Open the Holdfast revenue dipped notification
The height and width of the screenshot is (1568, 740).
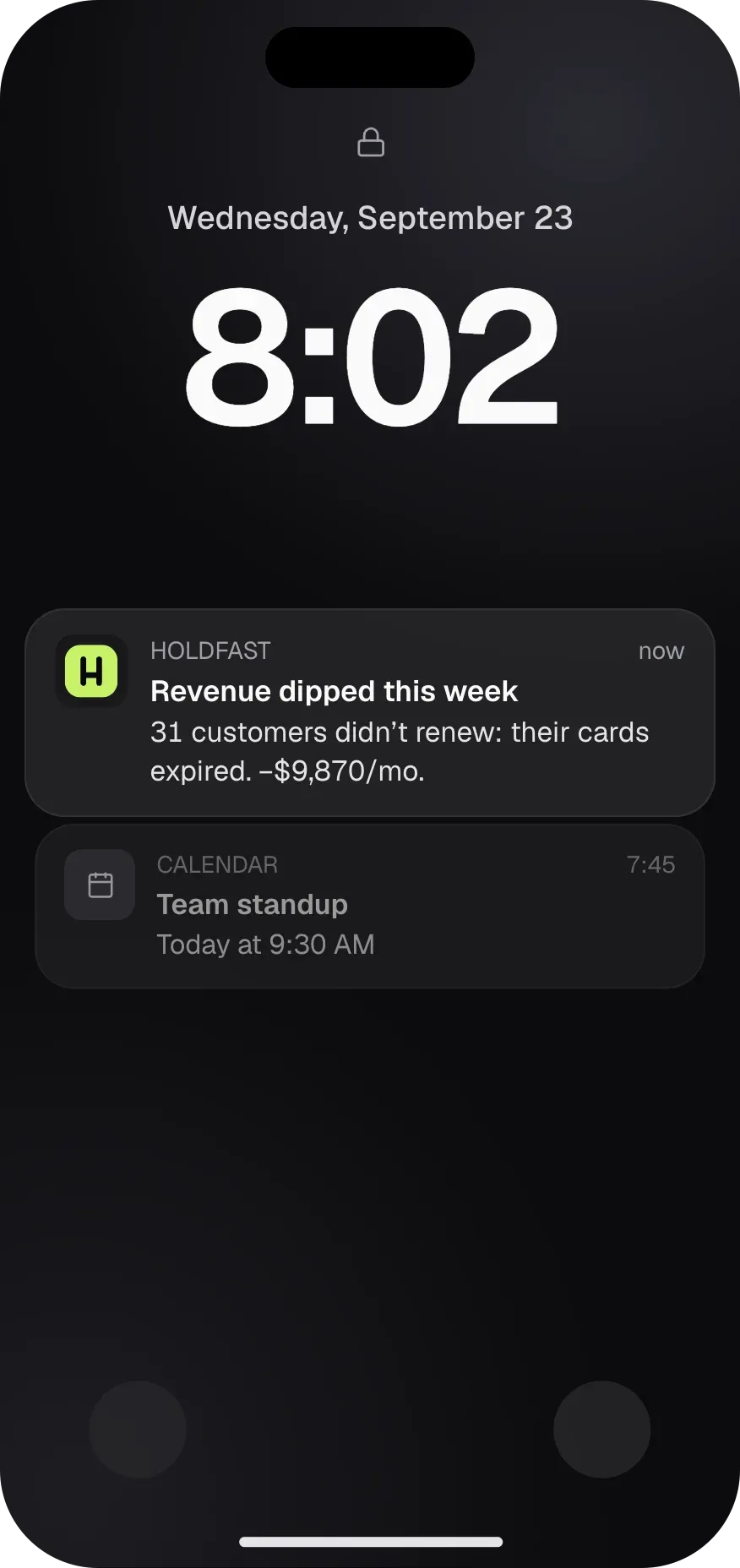[370, 712]
